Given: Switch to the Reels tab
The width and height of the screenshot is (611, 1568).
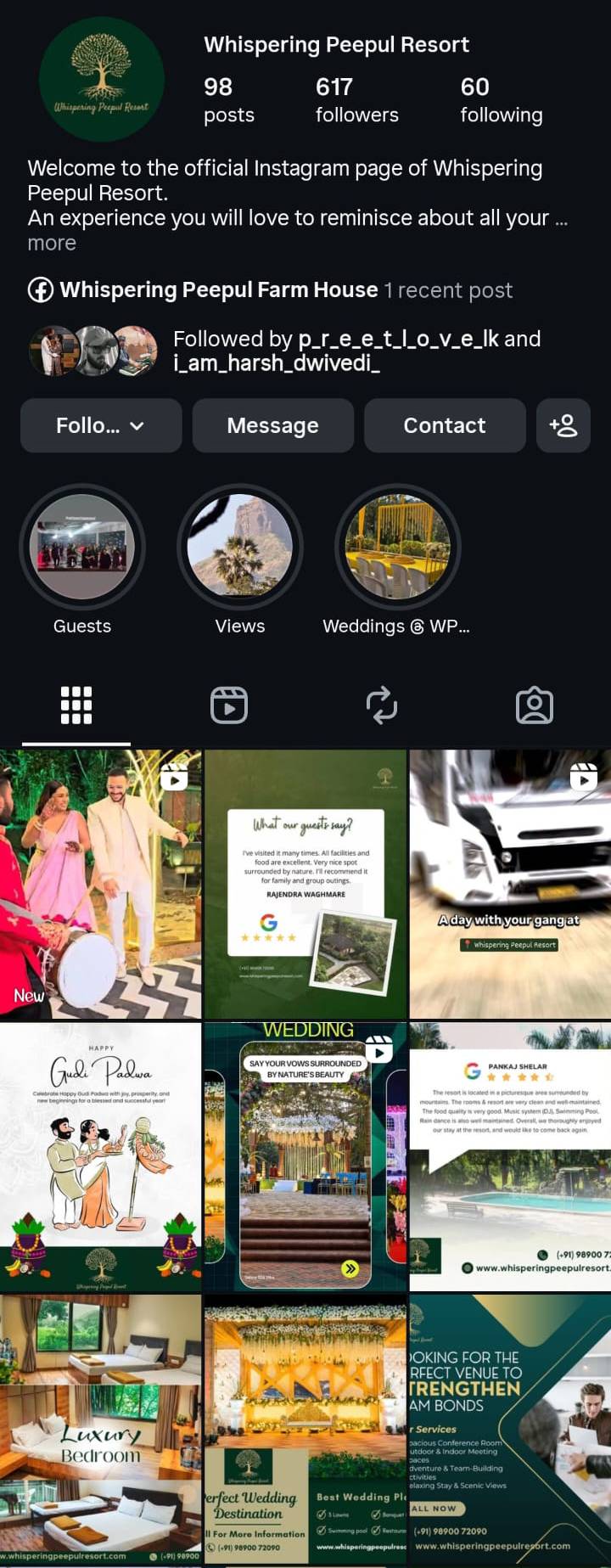Looking at the screenshot, I should (229, 705).
